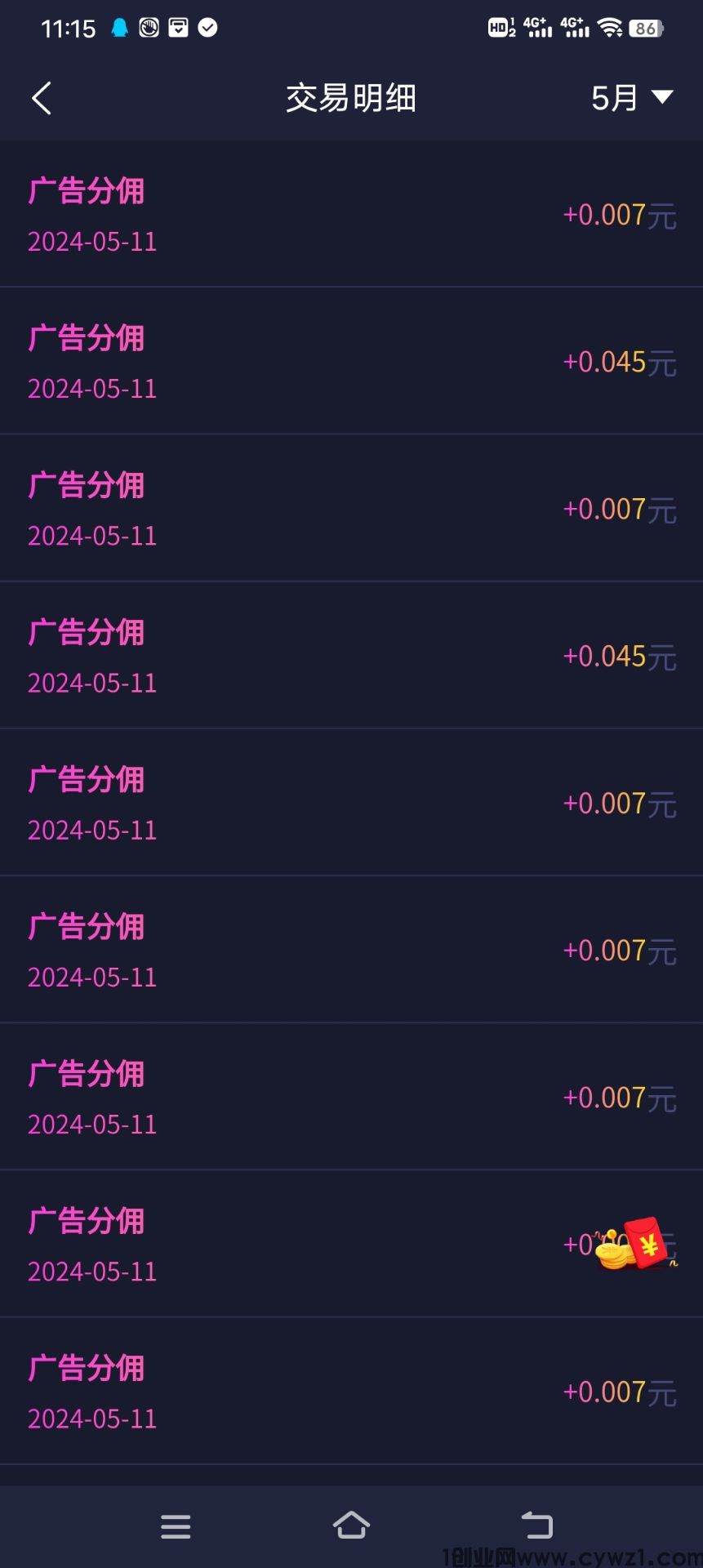Go back from the 交易明细 page
The image size is (703, 1568).
42,98
